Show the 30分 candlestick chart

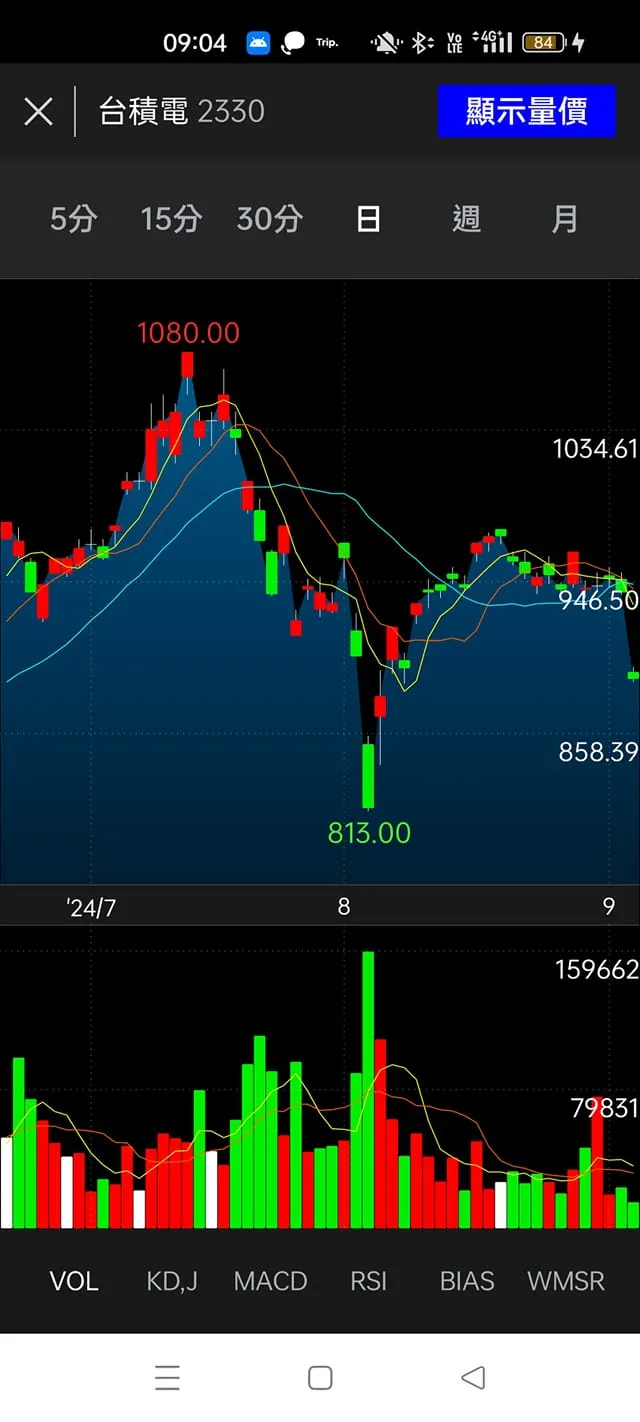(x=269, y=219)
